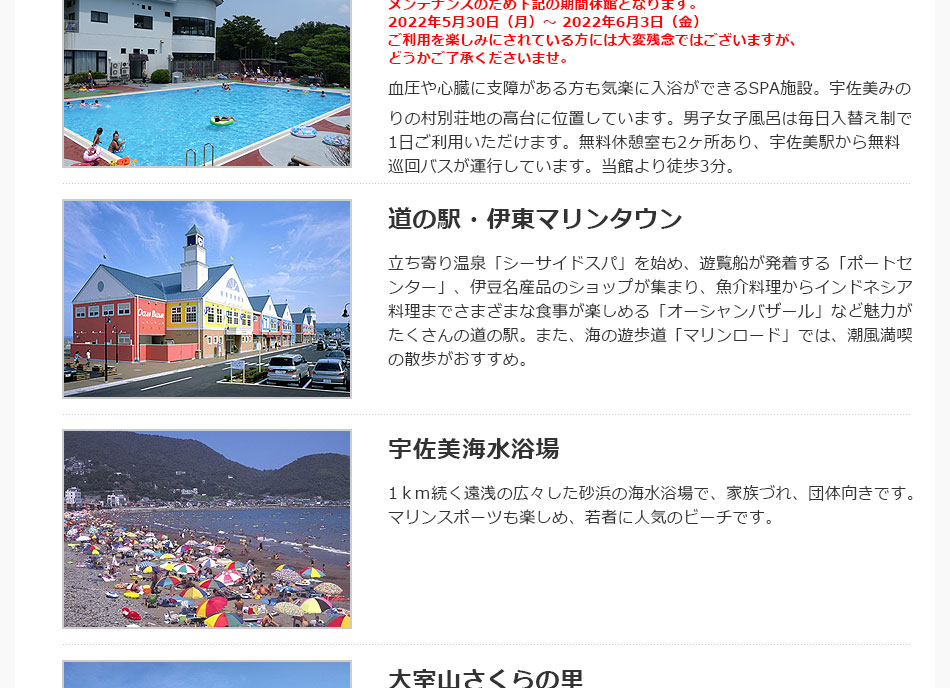This screenshot has height=688, width=950.
Task: Open the 宇佐美海水浴場 beach photo
Action: (207, 528)
